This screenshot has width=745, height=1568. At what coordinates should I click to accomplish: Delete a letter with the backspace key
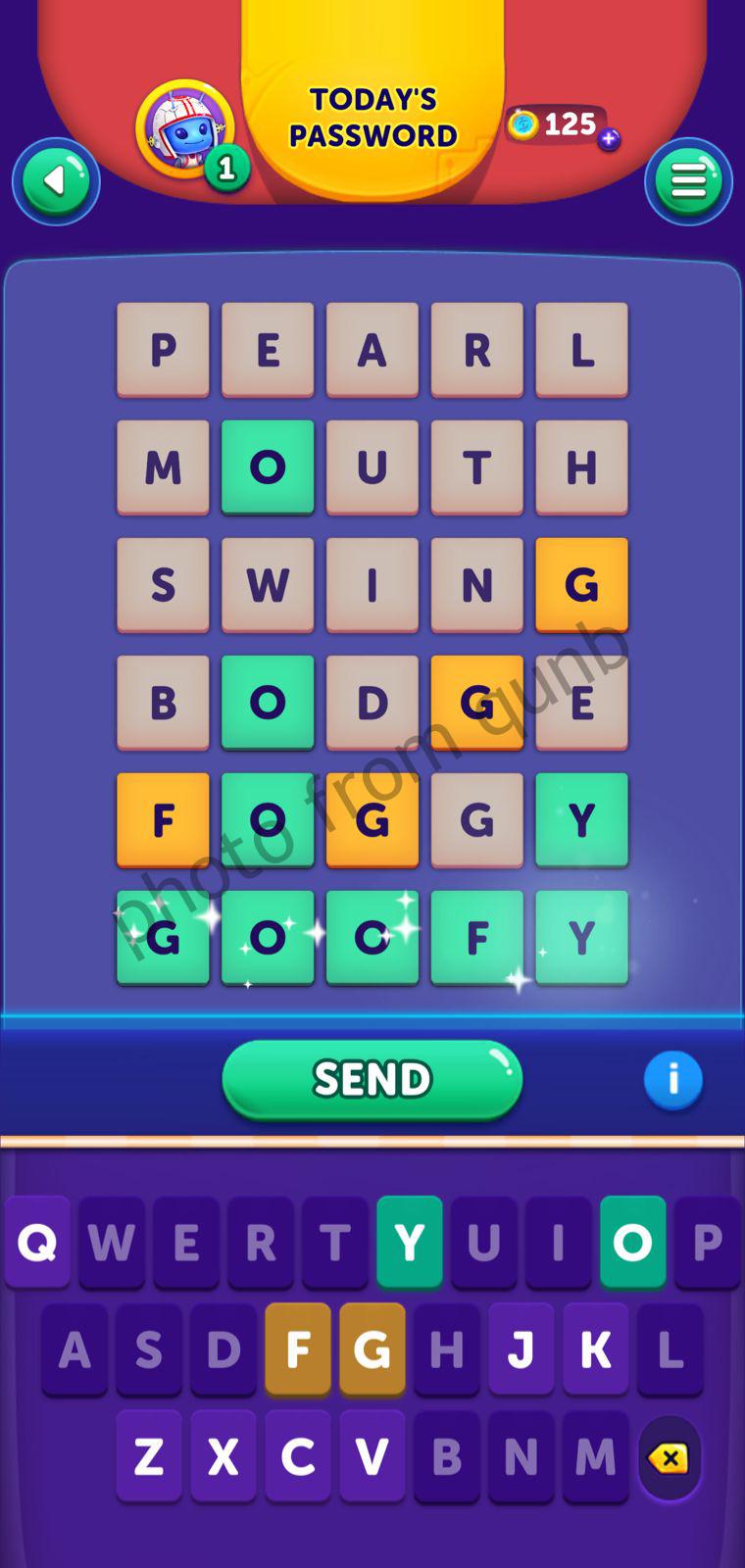pyautogui.click(x=670, y=1458)
